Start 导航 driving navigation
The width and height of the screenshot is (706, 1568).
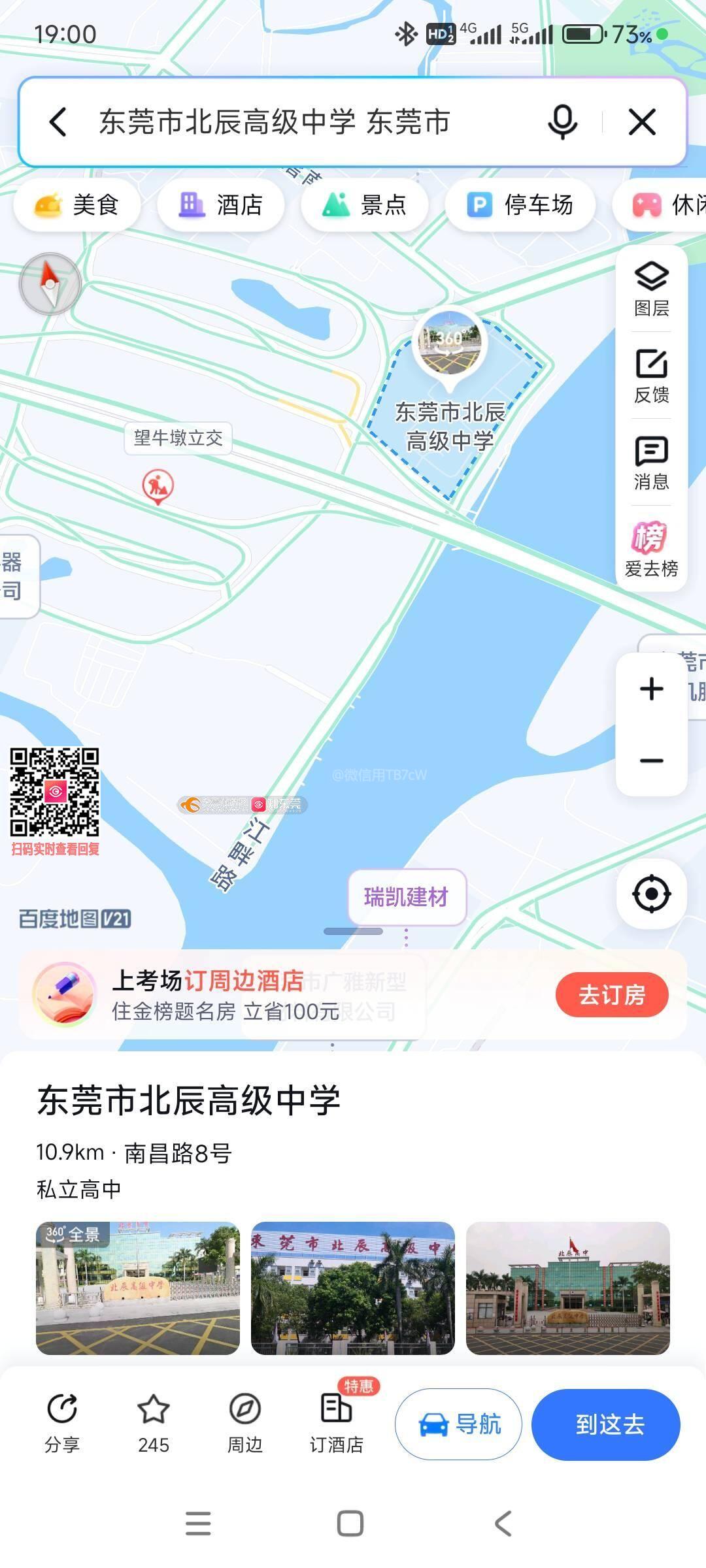[x=458, y=1424]
